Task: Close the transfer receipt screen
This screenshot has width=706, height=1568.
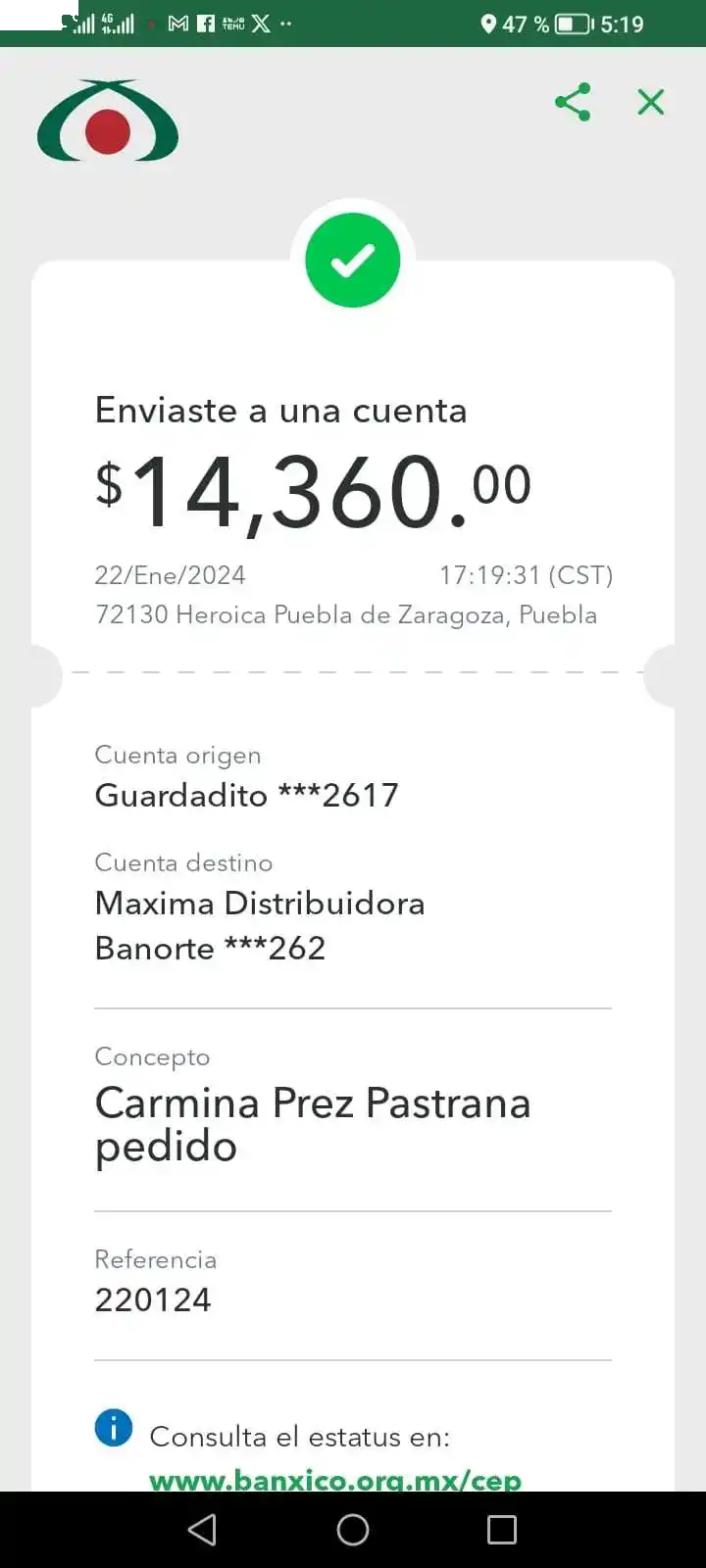Action: click(x=651, y=102)
